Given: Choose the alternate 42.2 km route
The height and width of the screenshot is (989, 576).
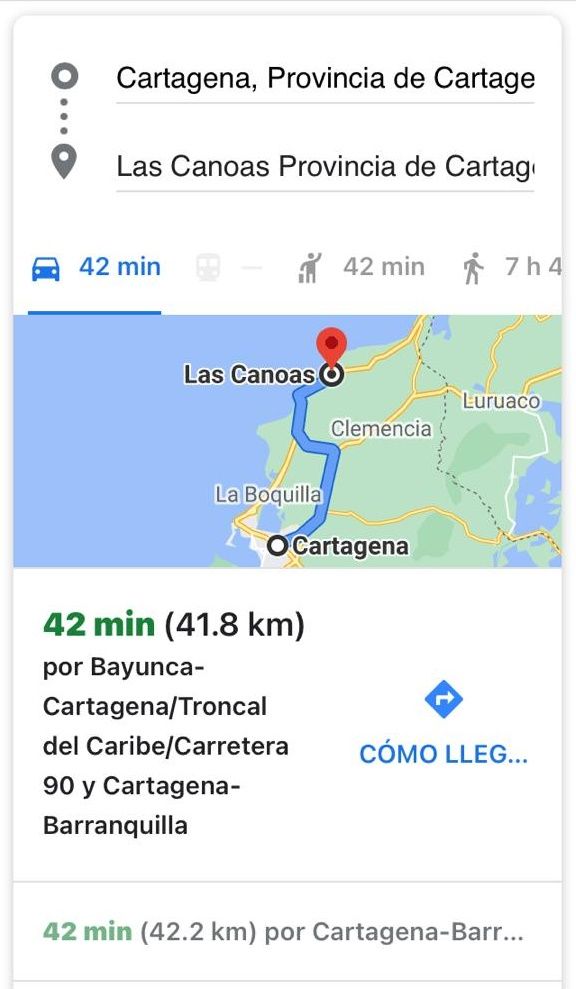Looking at the screenshot, I should click(288, 932).
